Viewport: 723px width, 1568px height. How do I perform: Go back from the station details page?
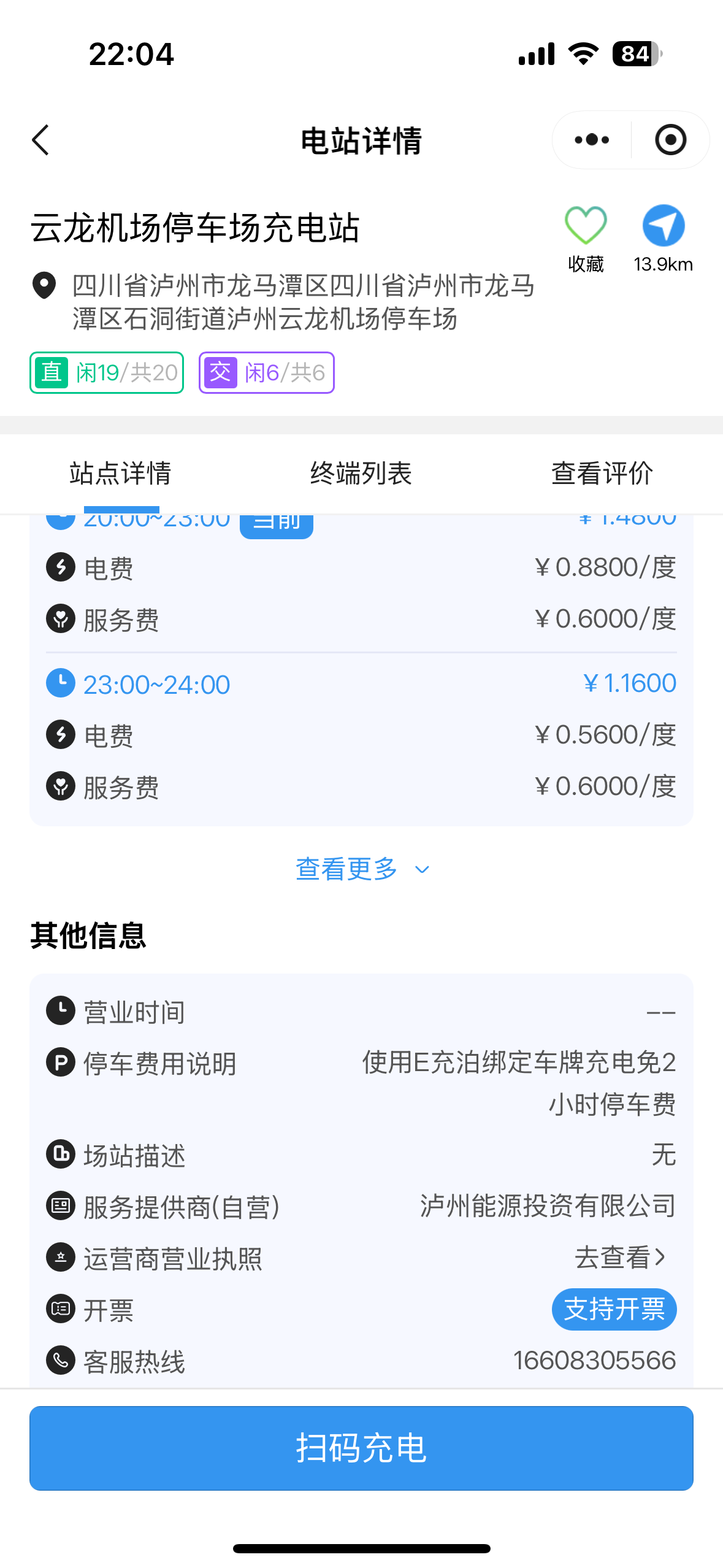(40, 140)
